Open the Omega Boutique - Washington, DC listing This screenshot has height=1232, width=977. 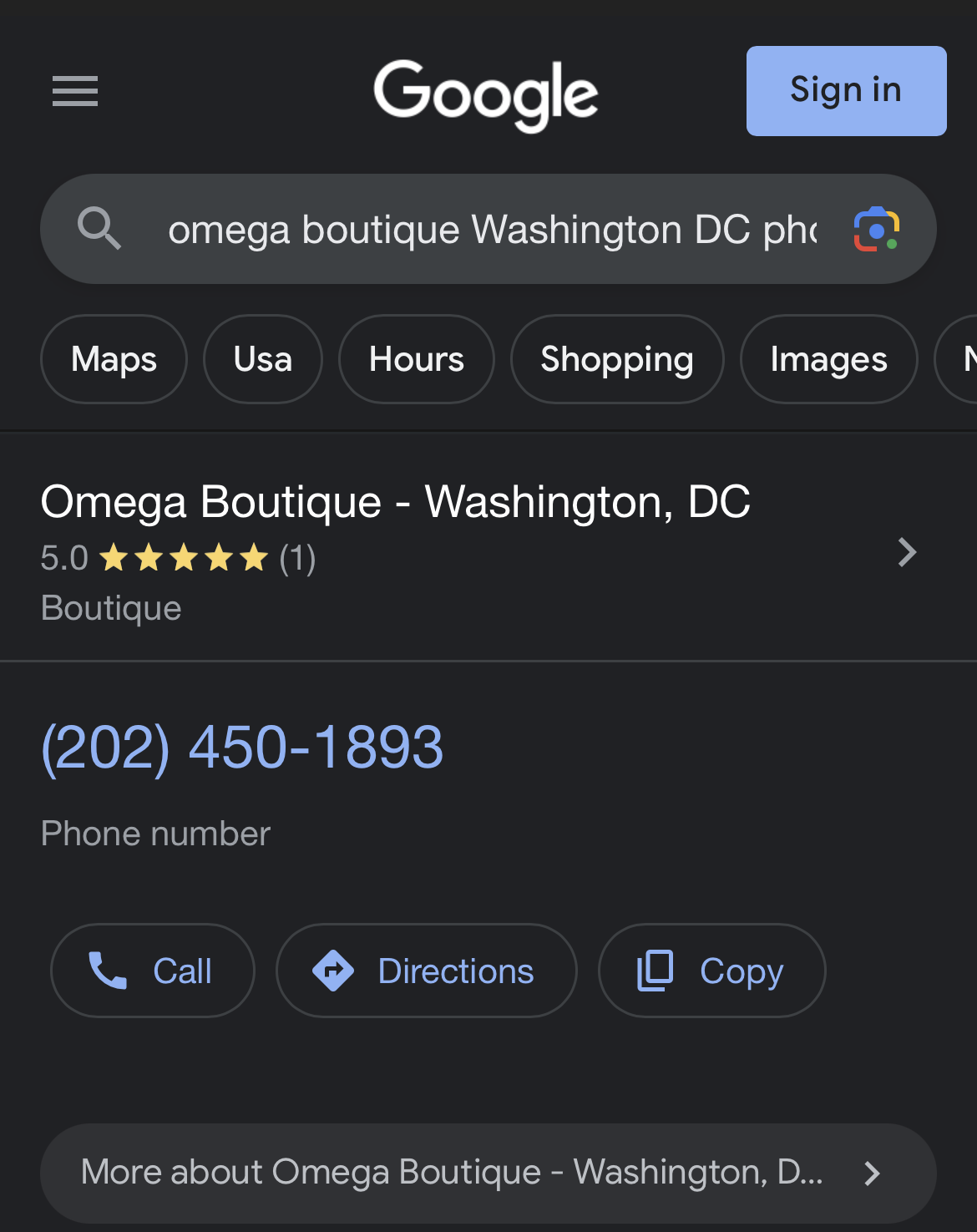pyautogui.click(x=396, y=503)
